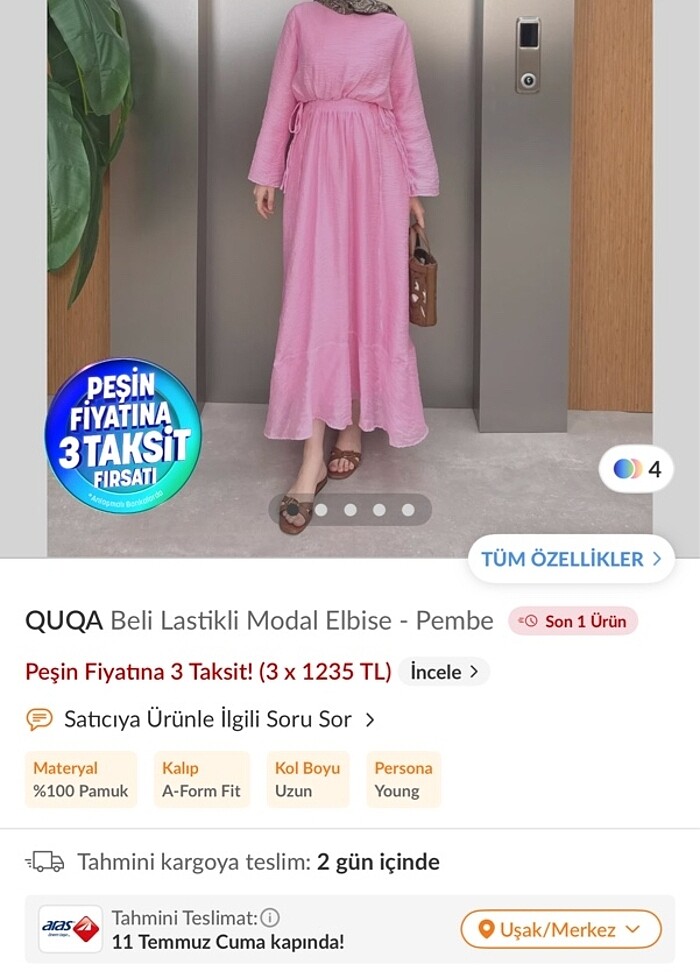Viewport: 700px width, 980px height.
Task: Select the Persona Young chip
Action: 403,780
